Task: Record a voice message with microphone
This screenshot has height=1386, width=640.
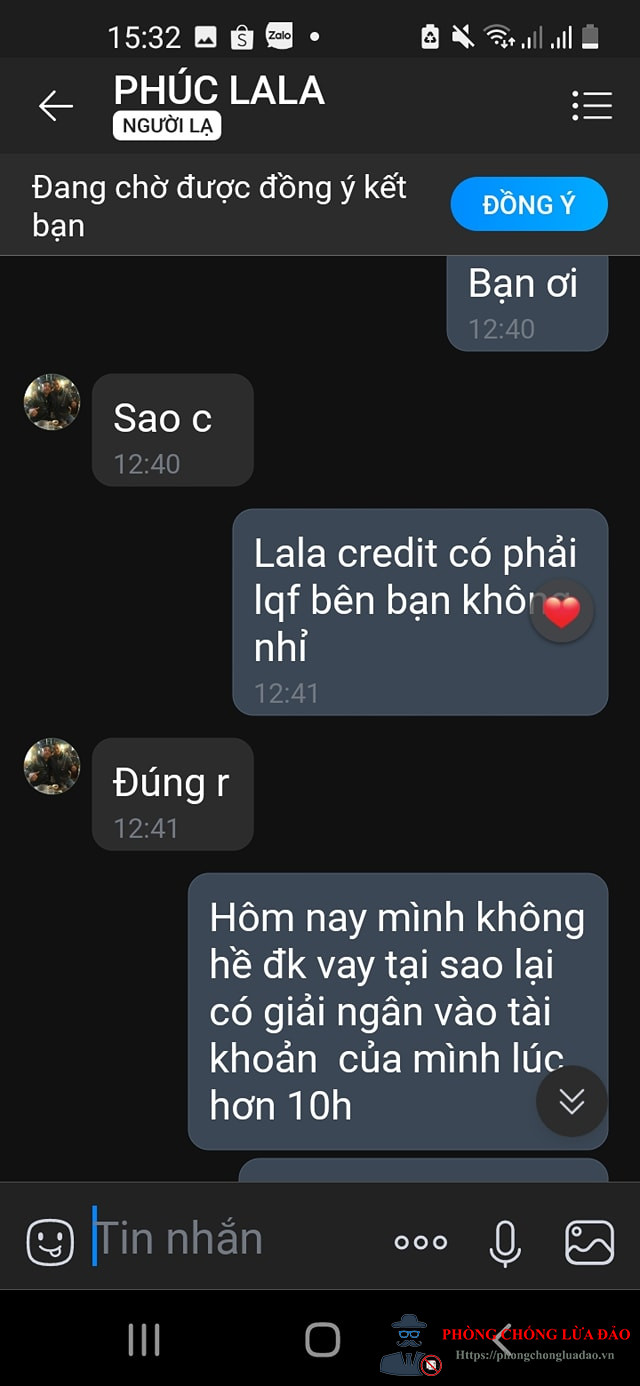Action: click(x=505, y=1242)
